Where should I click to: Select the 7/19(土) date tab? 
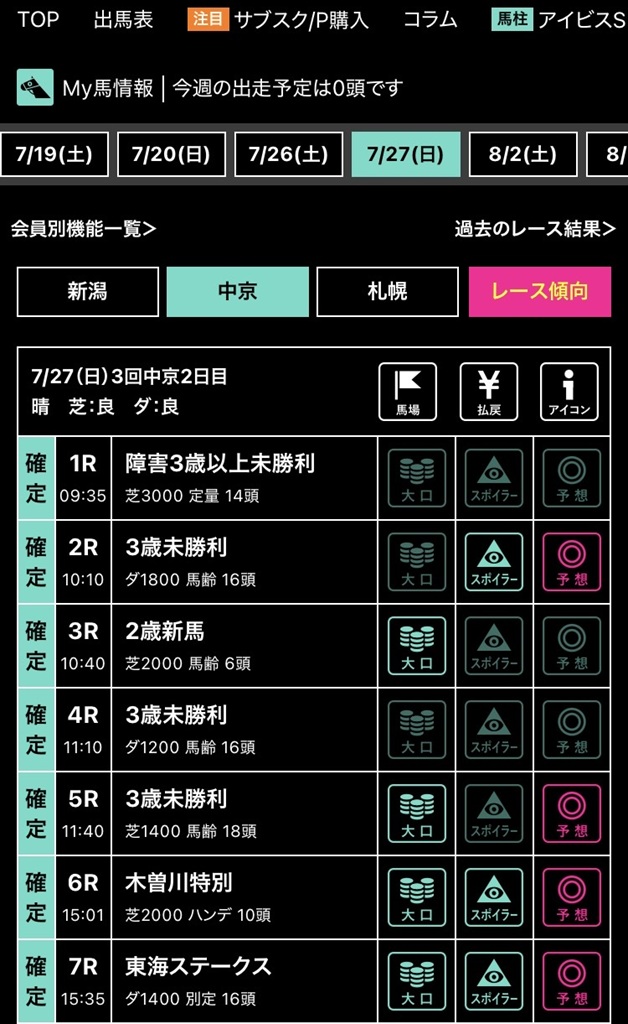pyautogui.click(x=54, y=154)
